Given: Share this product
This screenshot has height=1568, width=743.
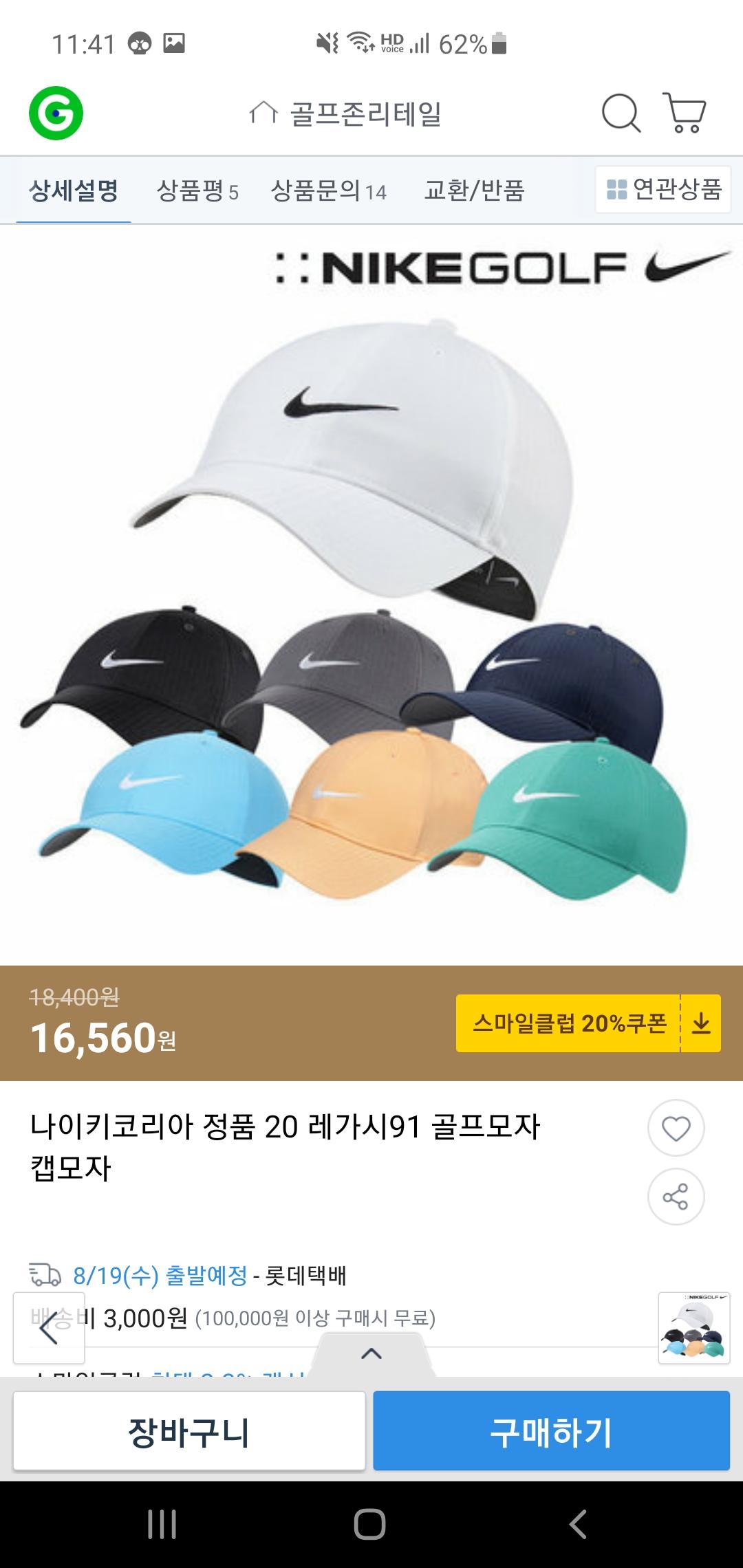Looking at the screenshot, I should pos(676,1197).
